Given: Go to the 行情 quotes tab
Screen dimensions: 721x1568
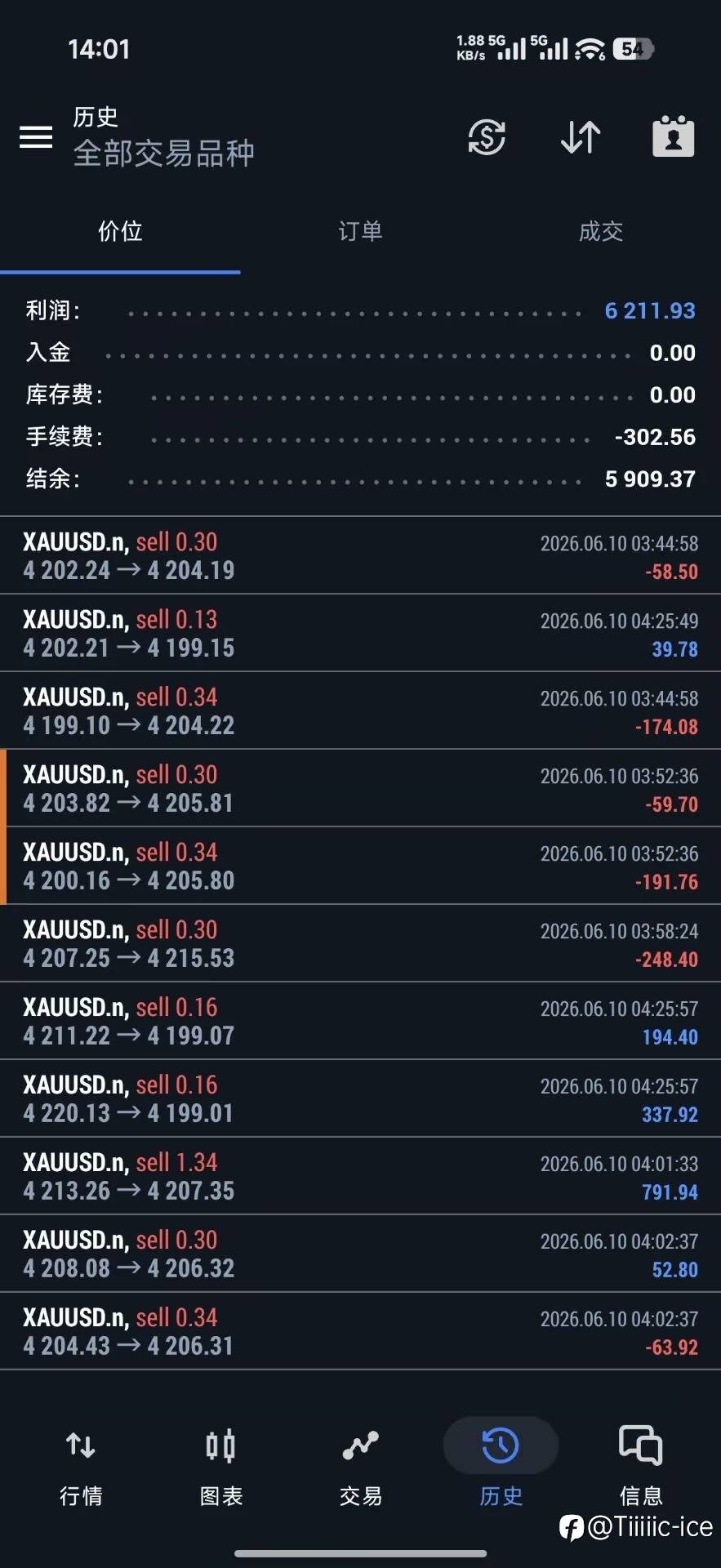Looking at the screenshot, I should (81, 1467).
